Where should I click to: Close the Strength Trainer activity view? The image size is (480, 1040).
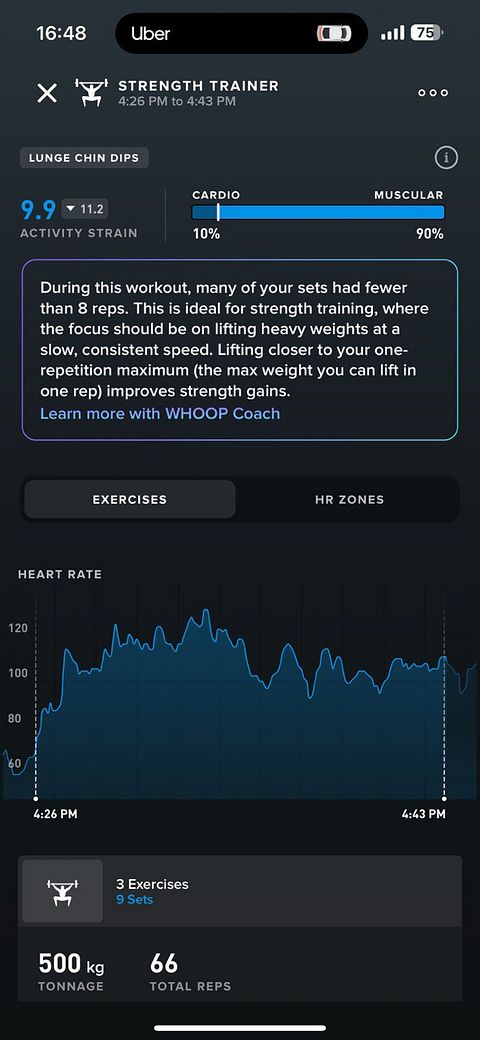[47, 93]
